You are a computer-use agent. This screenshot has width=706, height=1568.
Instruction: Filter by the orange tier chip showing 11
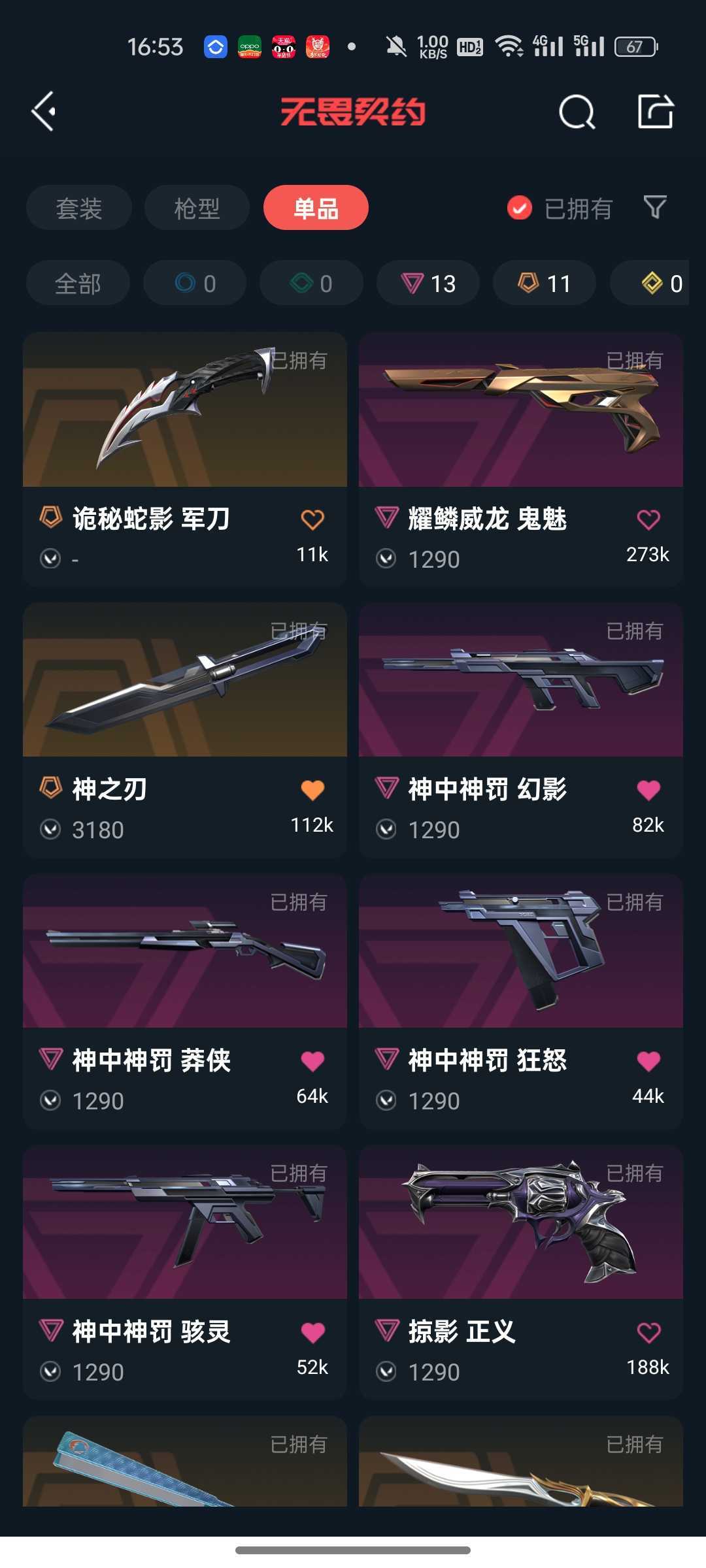(x=545, y=283)
